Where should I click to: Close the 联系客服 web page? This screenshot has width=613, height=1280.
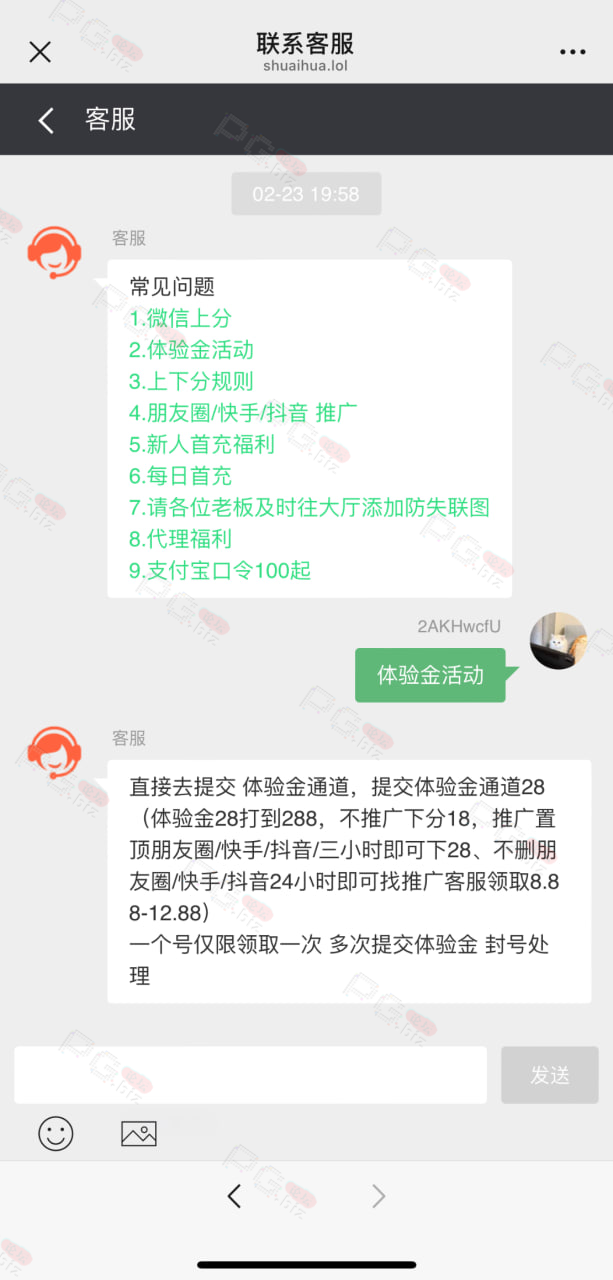tap(40, 52)
